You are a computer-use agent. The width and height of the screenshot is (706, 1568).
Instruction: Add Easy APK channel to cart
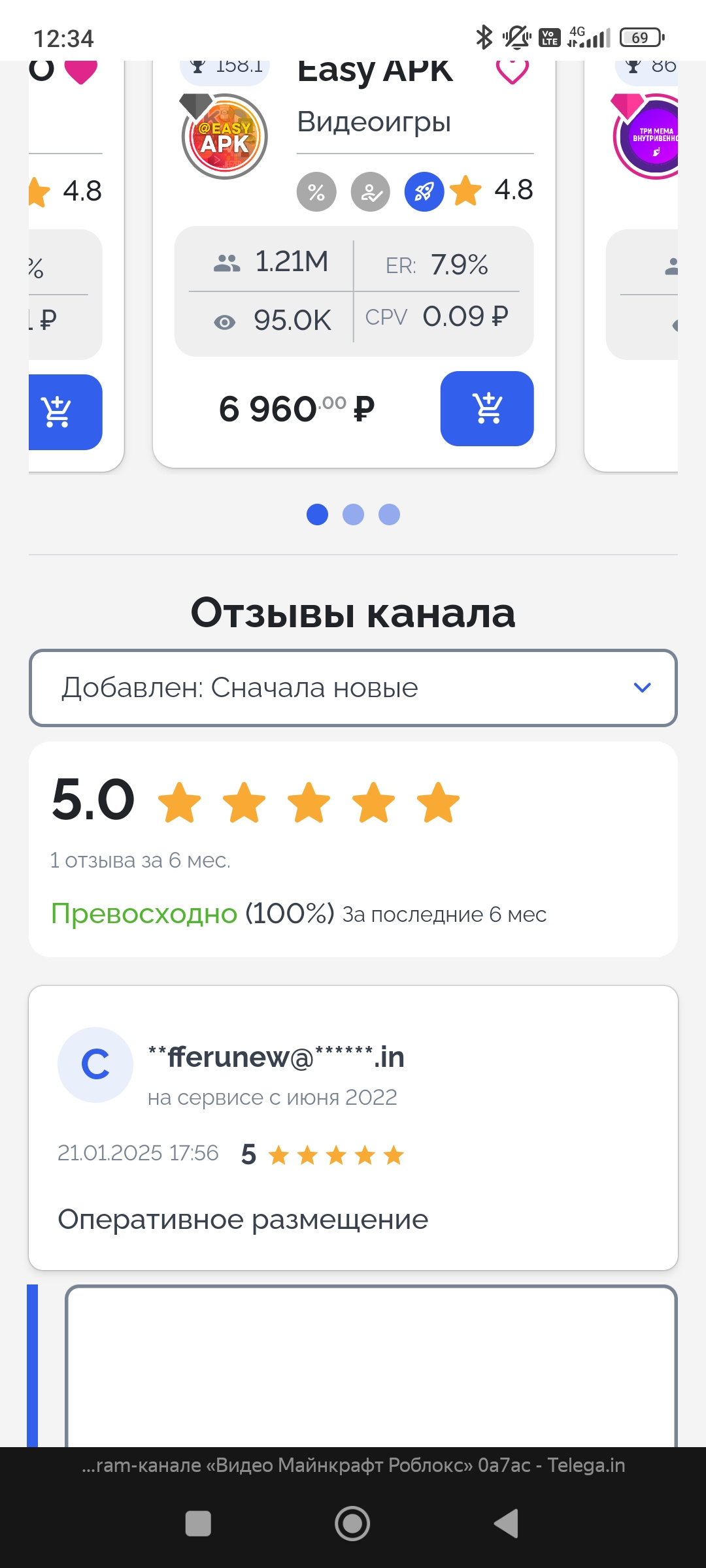coord(487,409)
